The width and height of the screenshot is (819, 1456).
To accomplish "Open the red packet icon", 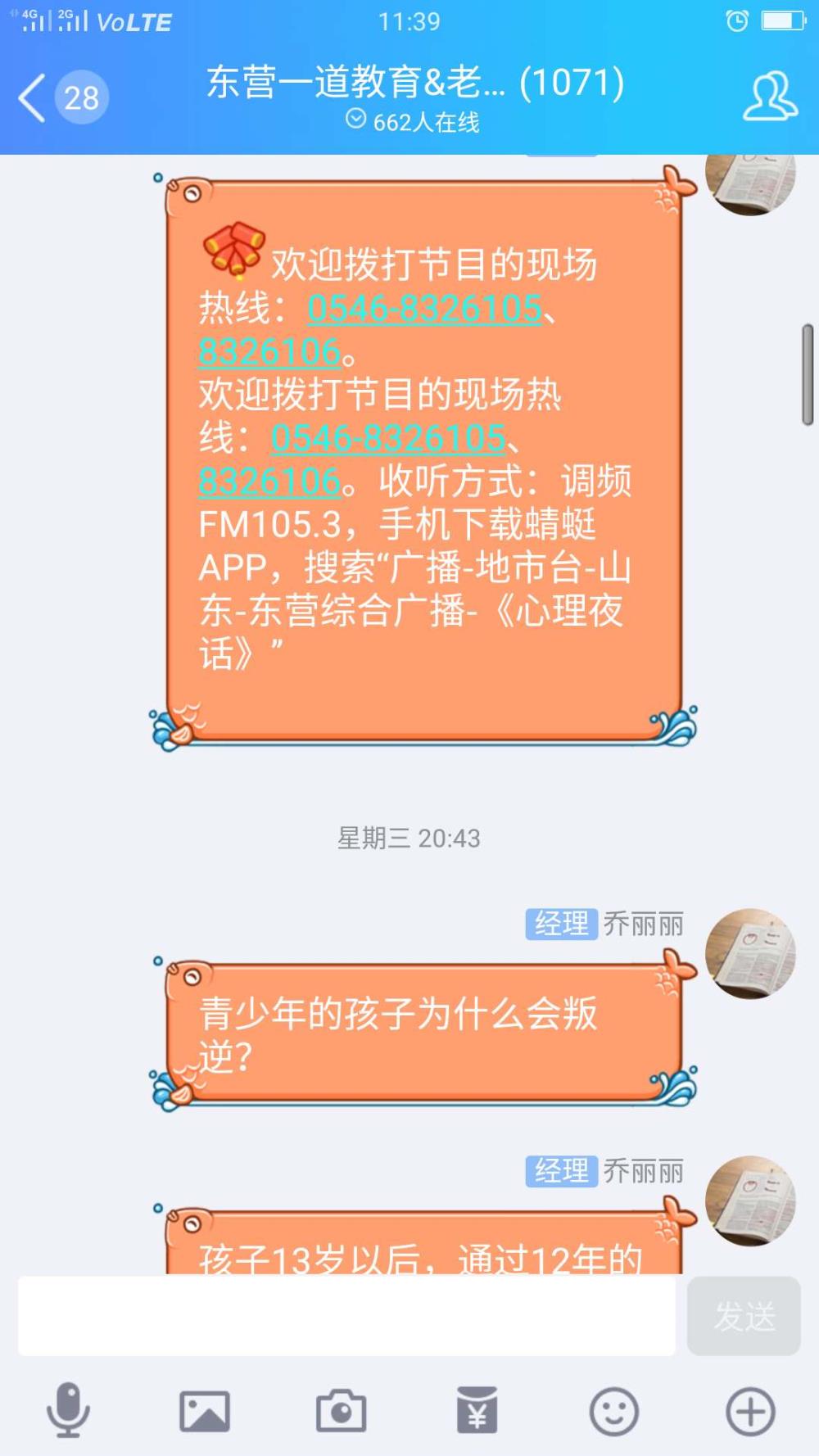I will click(477, 1410).
